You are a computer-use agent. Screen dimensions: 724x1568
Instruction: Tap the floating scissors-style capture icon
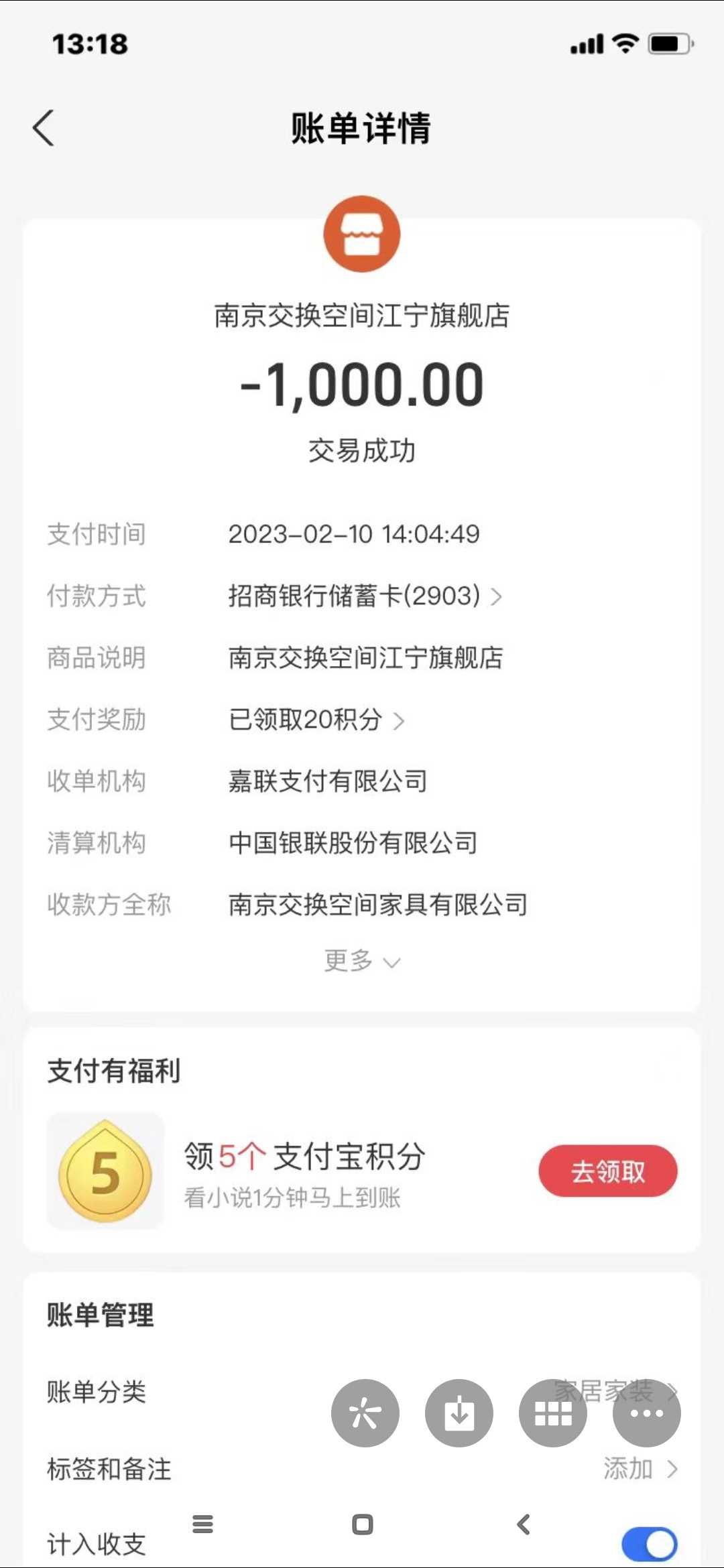pos(365,1413)
